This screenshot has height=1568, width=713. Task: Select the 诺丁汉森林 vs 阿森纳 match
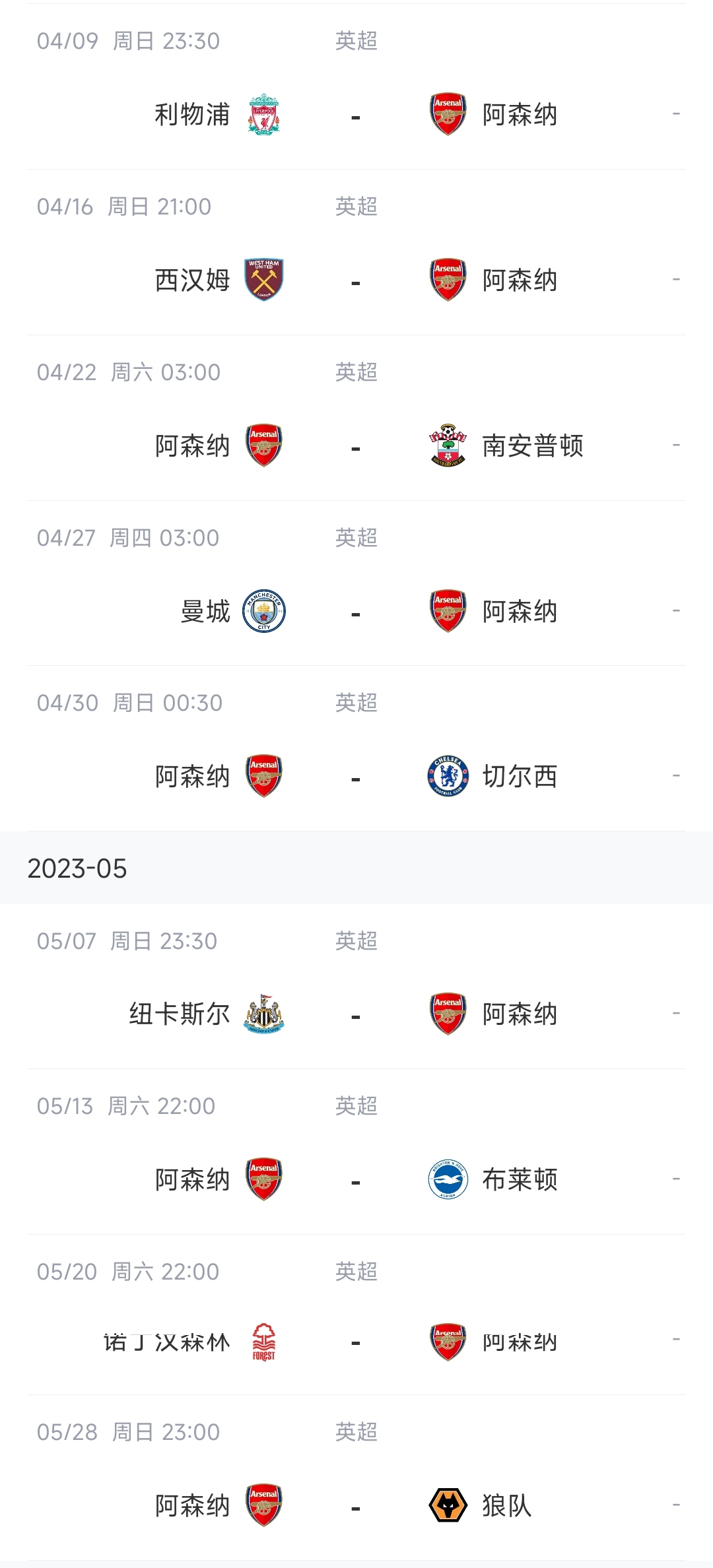(x=356, y=1342)
